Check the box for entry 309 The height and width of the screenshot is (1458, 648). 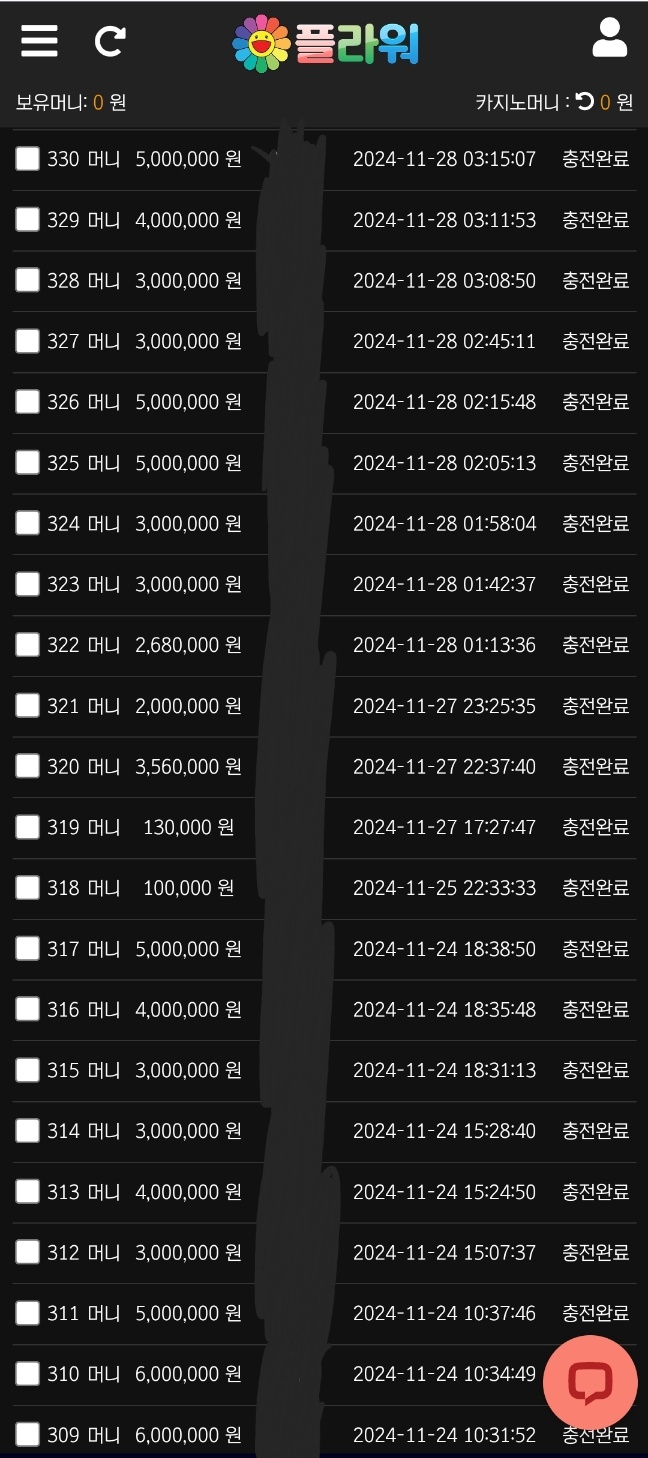coord(28,1434)
